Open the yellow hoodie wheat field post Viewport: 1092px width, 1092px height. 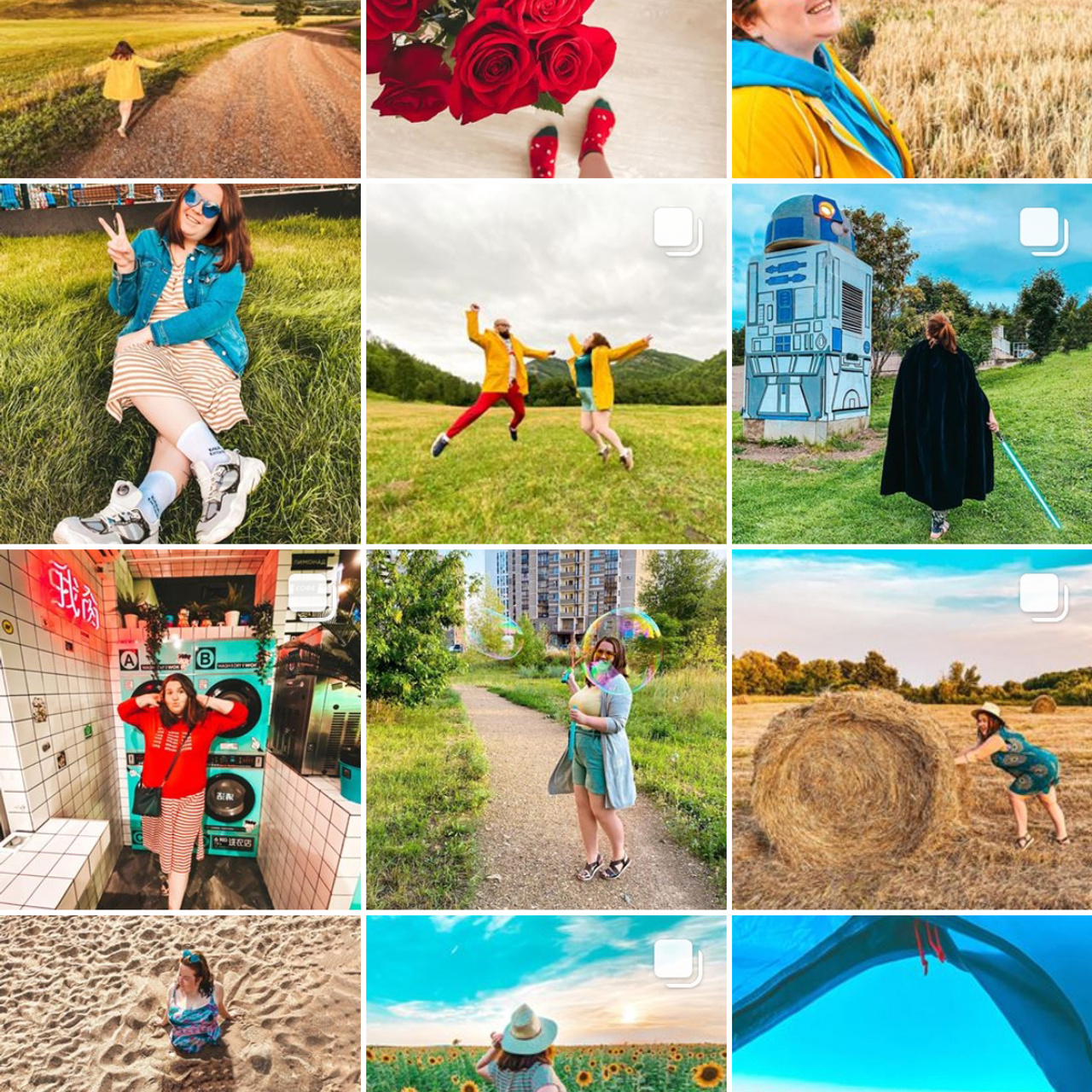click(x=912, y=89)
